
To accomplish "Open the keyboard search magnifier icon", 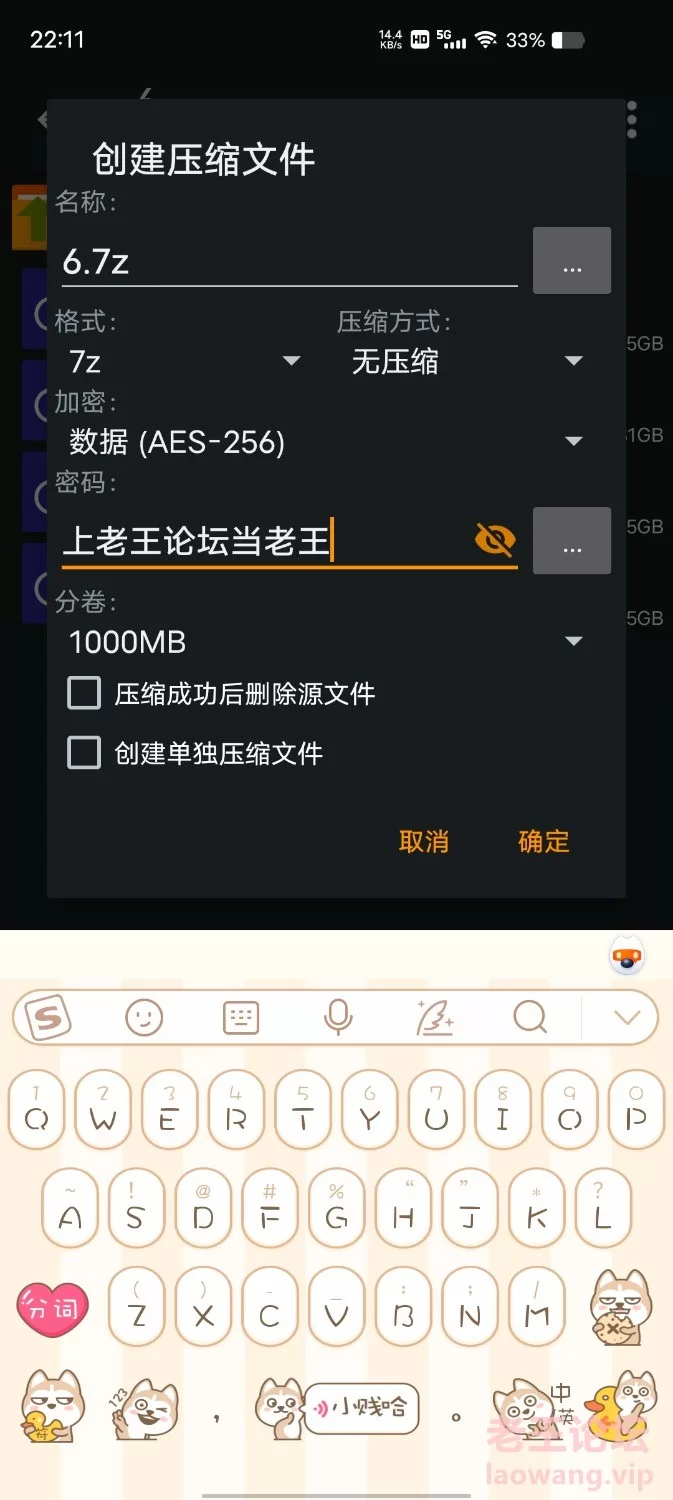I will (x=530, y=1018).
